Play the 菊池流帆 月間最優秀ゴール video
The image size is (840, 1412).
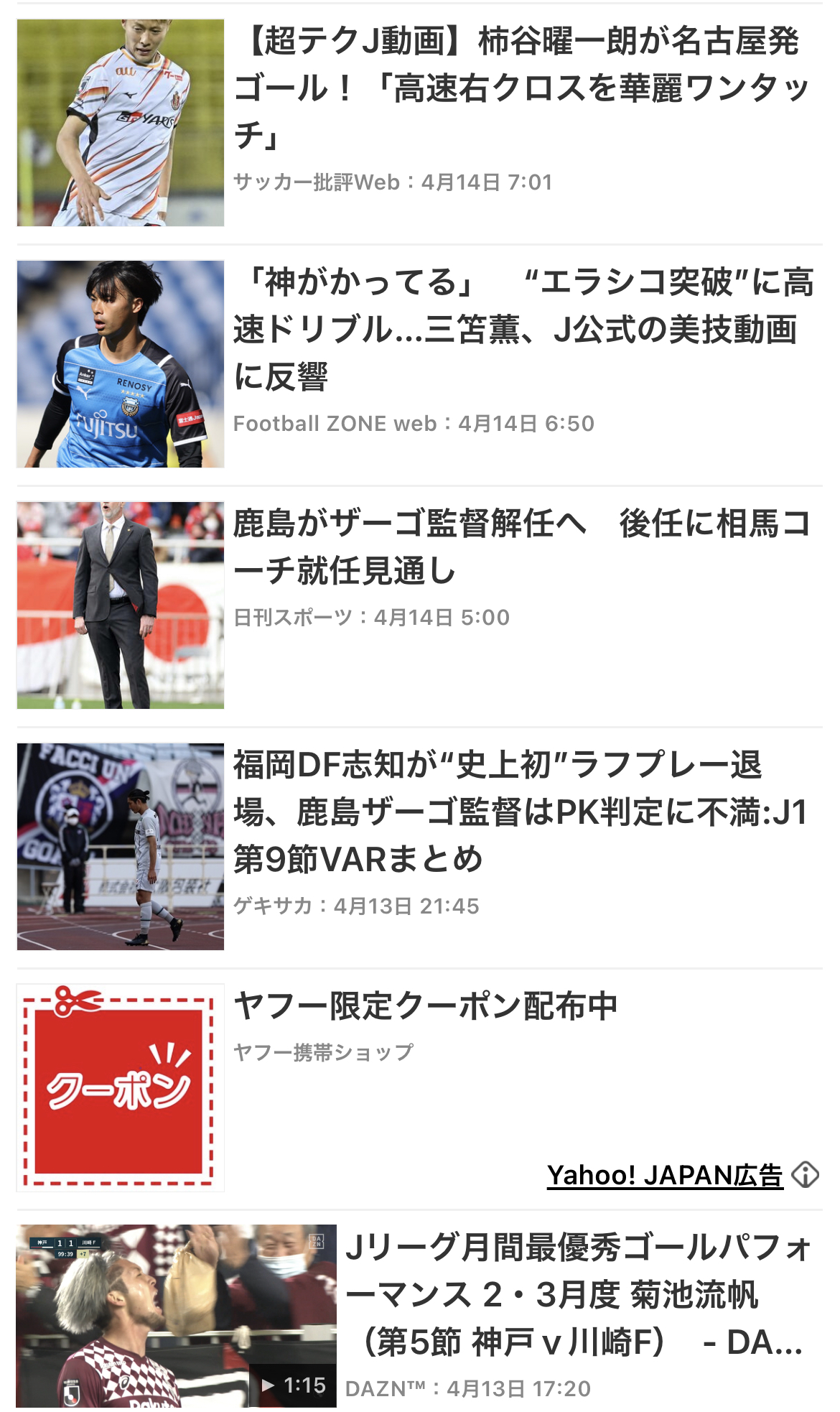176,1316
